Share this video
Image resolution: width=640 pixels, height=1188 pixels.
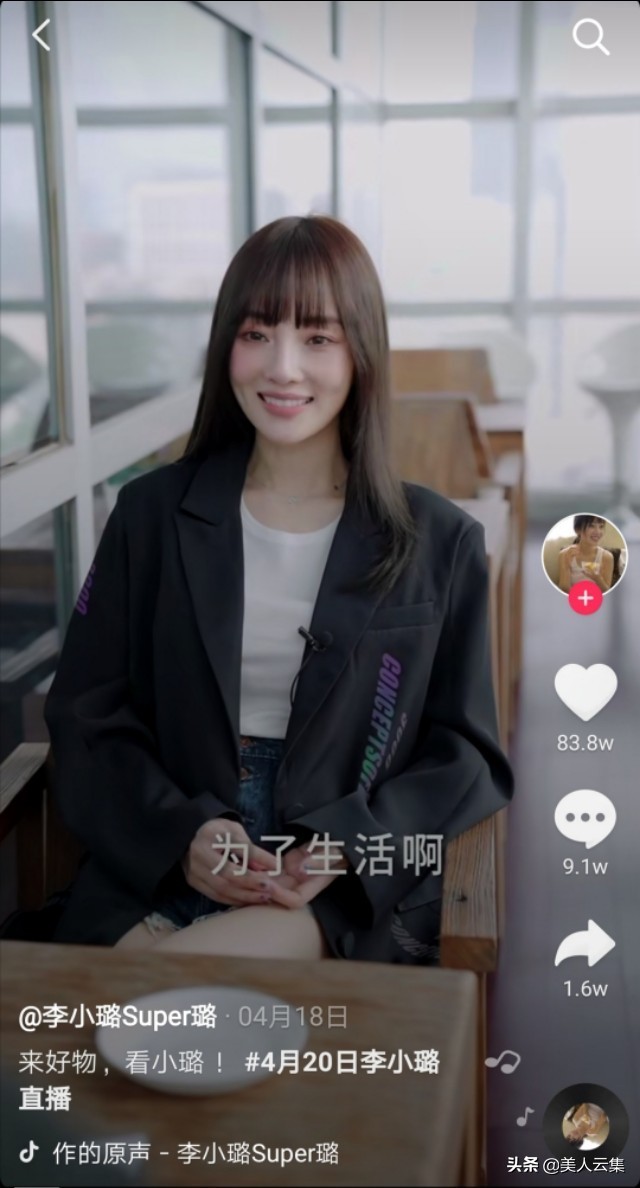point(585,944)
